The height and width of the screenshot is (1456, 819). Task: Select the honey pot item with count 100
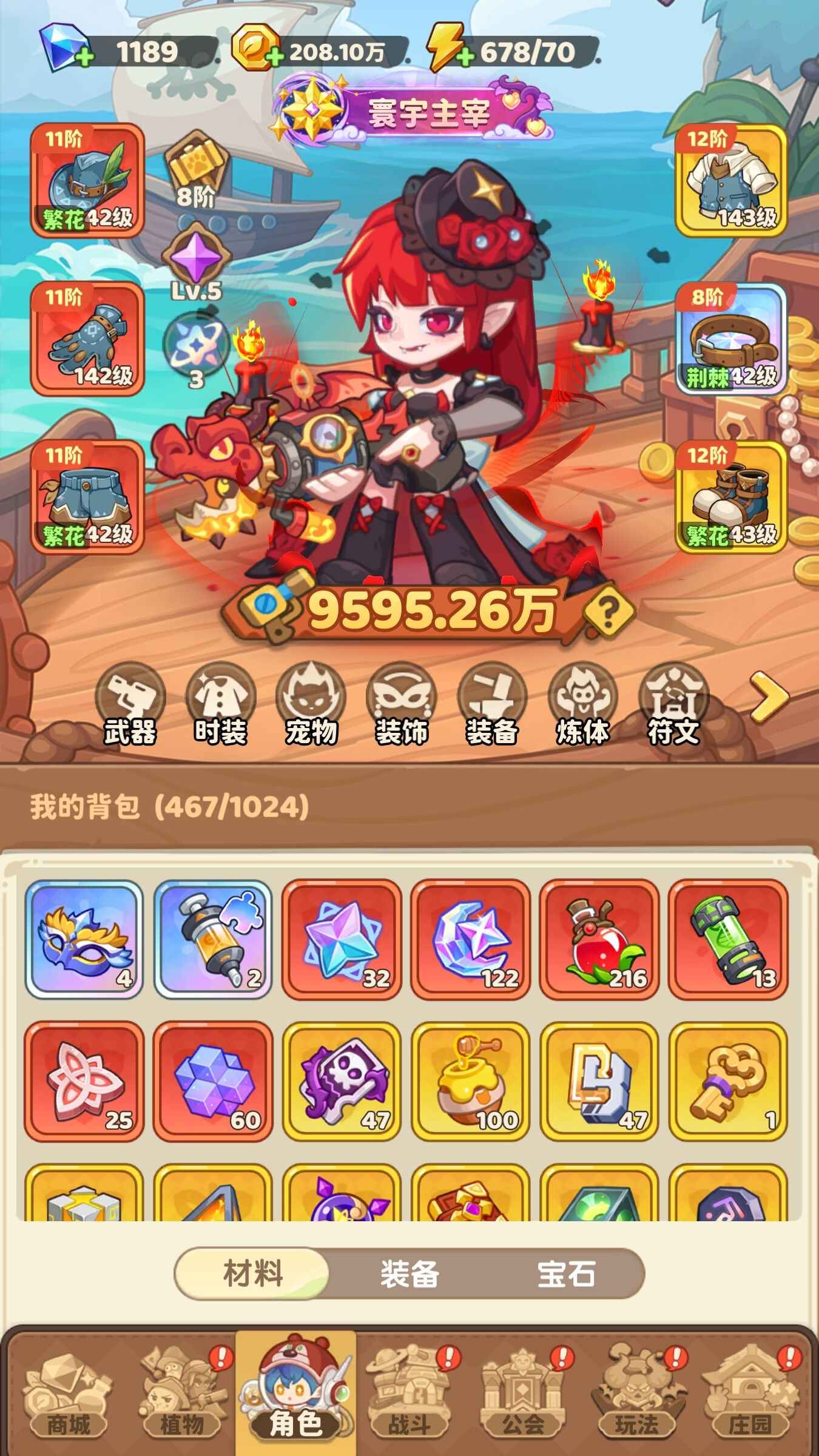pyautogui.click(x=470, y=1081)
